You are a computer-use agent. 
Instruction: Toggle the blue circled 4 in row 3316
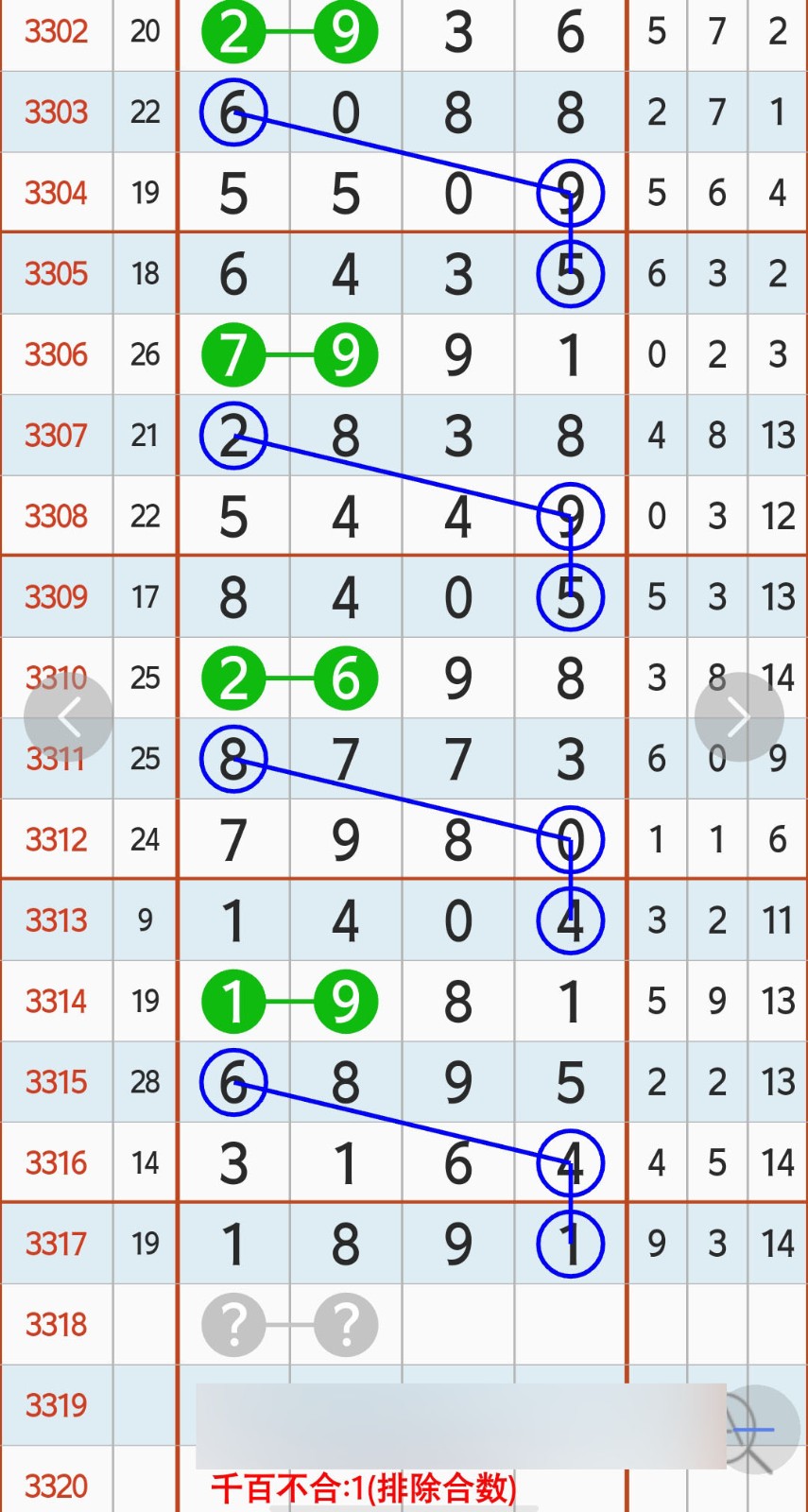pos(571,1163)
